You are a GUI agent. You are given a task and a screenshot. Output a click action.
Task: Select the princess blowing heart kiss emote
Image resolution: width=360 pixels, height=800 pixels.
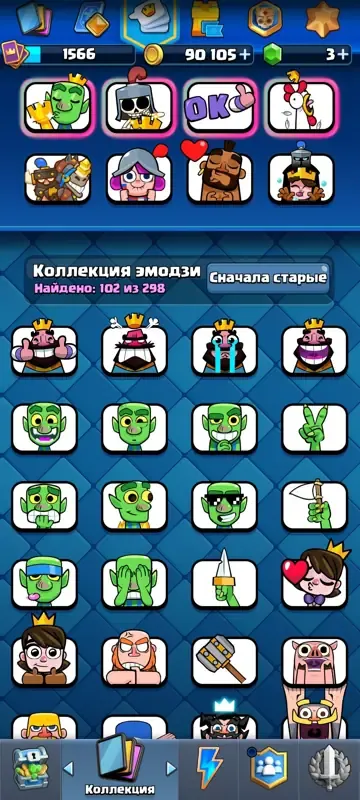click(x=315, y=578)
